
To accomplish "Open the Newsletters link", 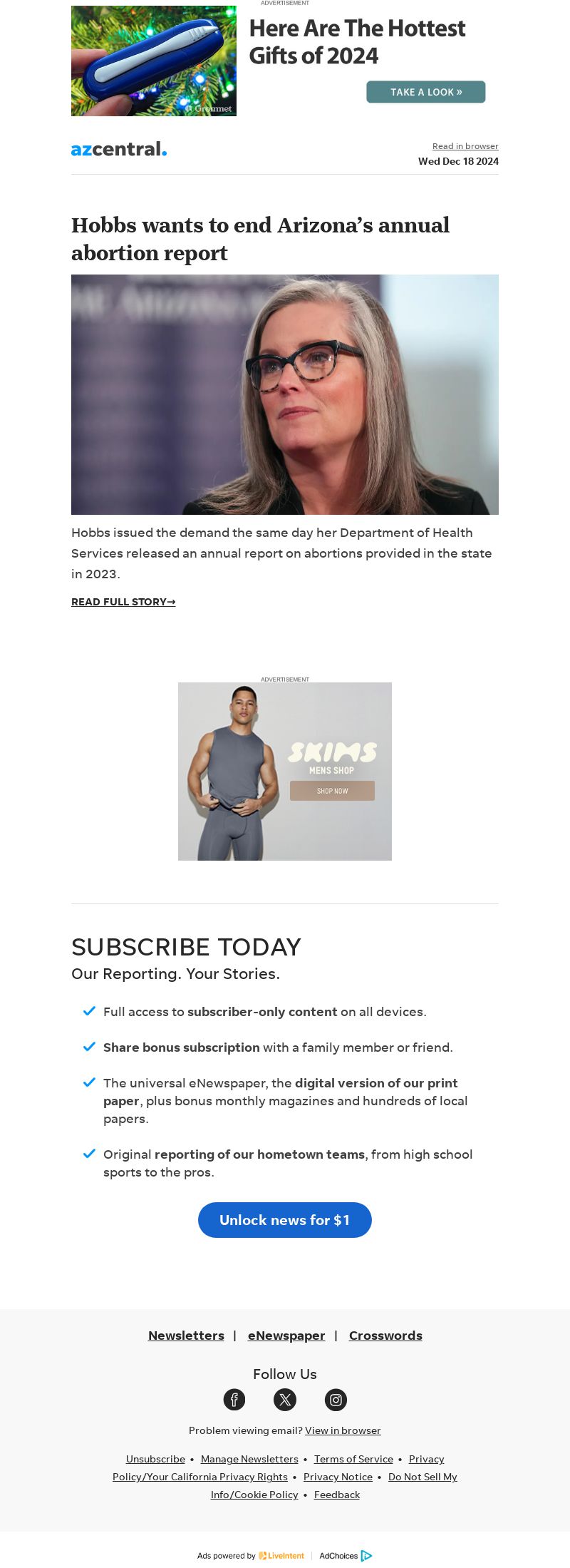I will click(x=186, y=1336).
